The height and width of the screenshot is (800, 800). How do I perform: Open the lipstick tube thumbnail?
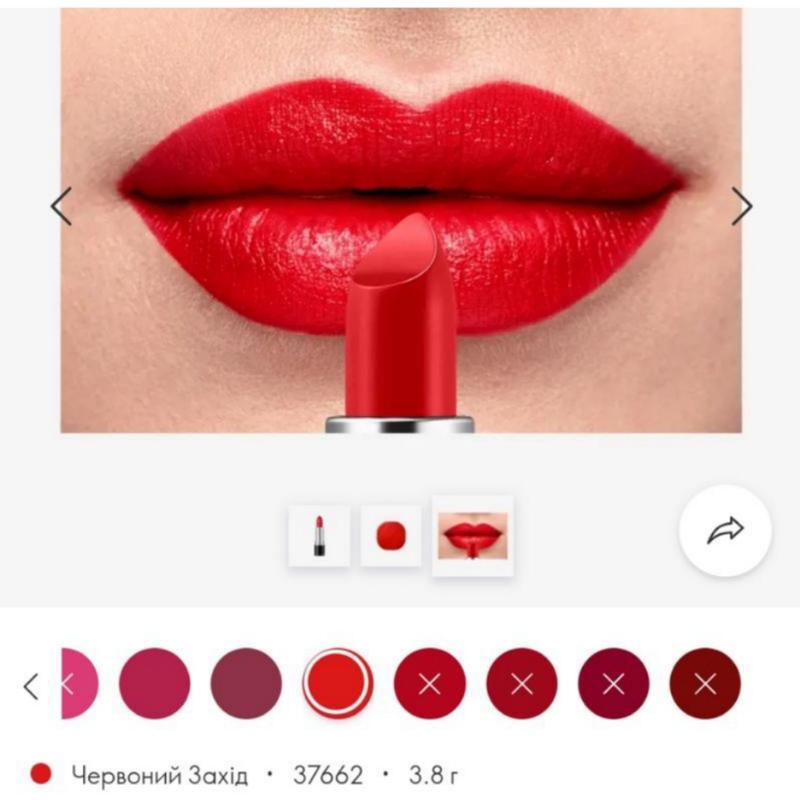(x=319, y=536)
